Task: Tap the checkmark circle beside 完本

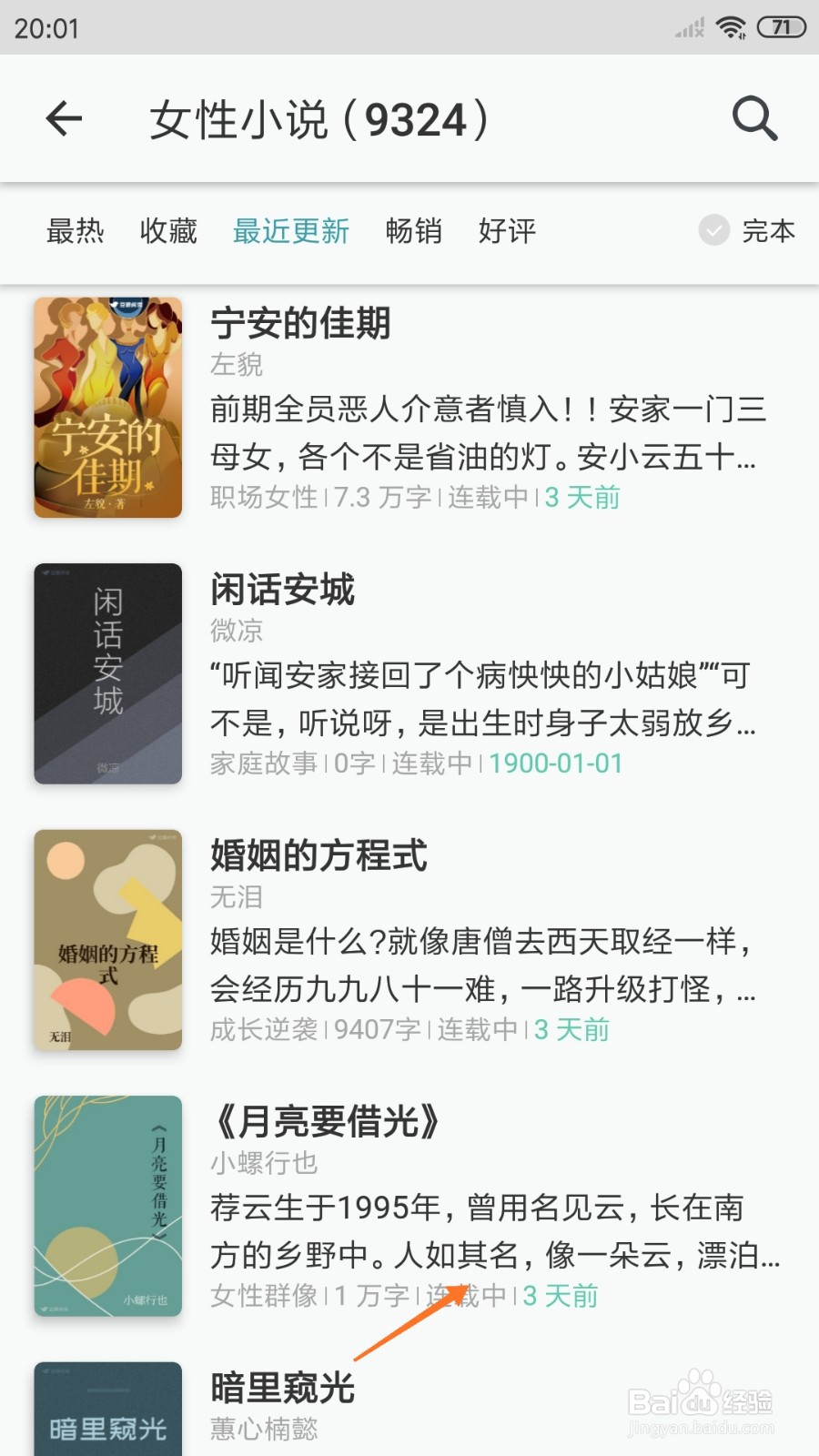Action: pyautogui.click(x=713, y=232)
